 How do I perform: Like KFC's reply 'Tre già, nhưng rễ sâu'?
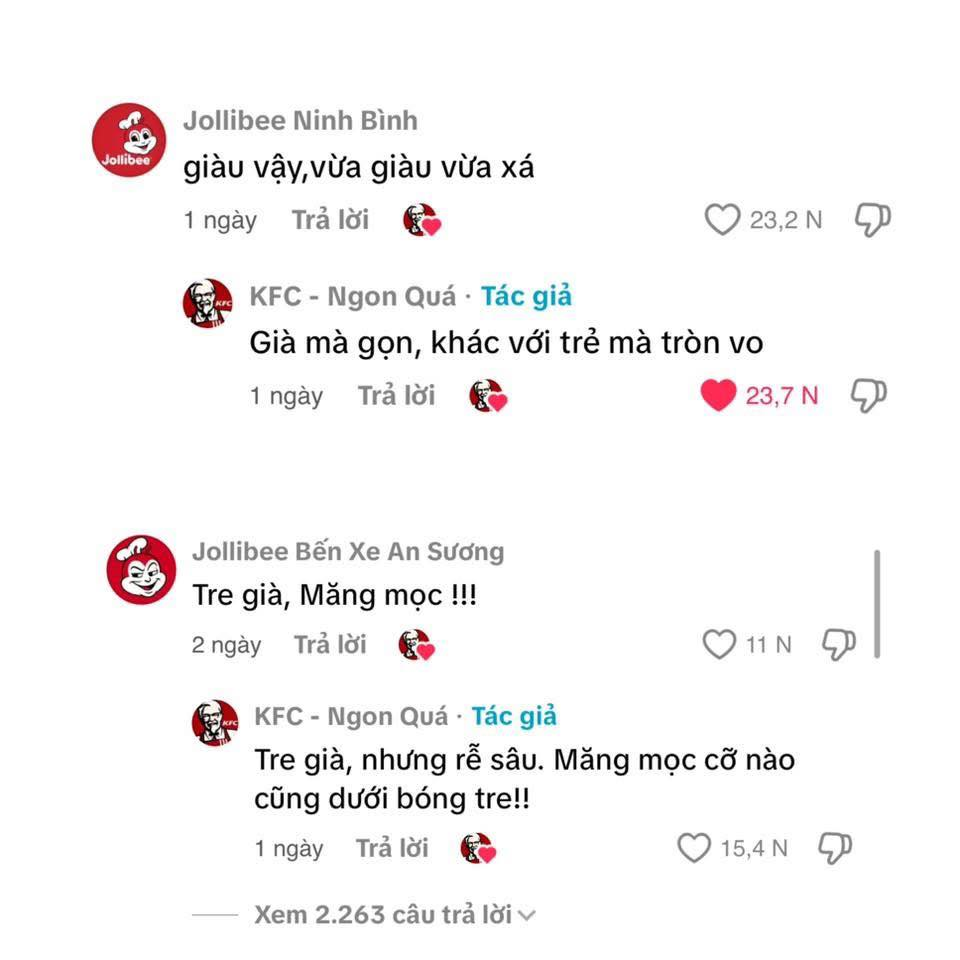(694, 848)
